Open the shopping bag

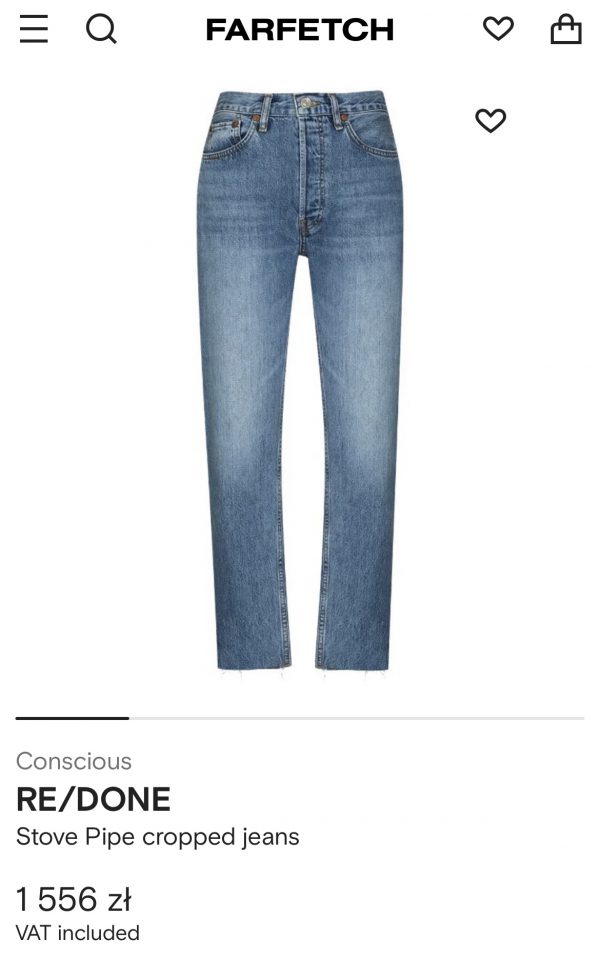(566, 29)
